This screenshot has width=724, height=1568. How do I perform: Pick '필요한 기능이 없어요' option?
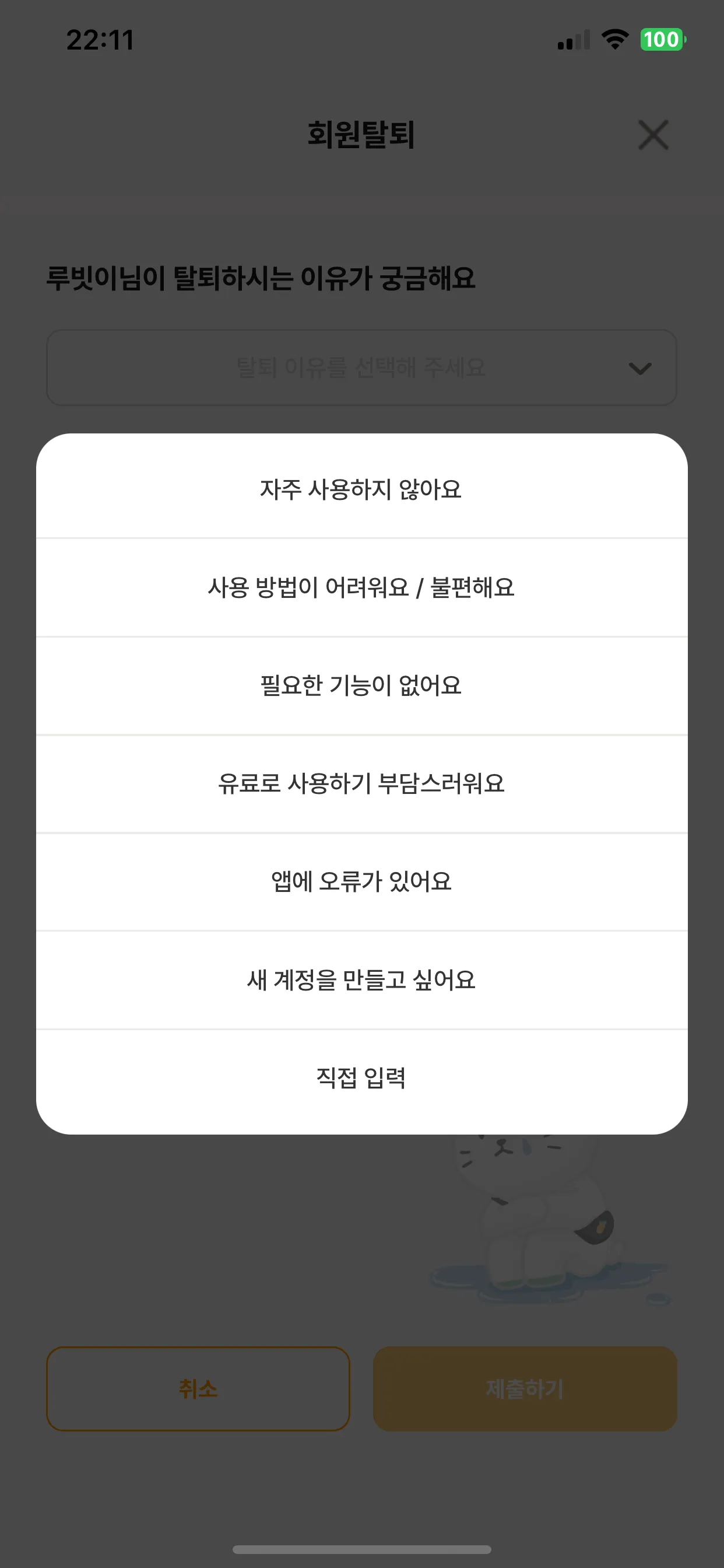pos(361,685)
